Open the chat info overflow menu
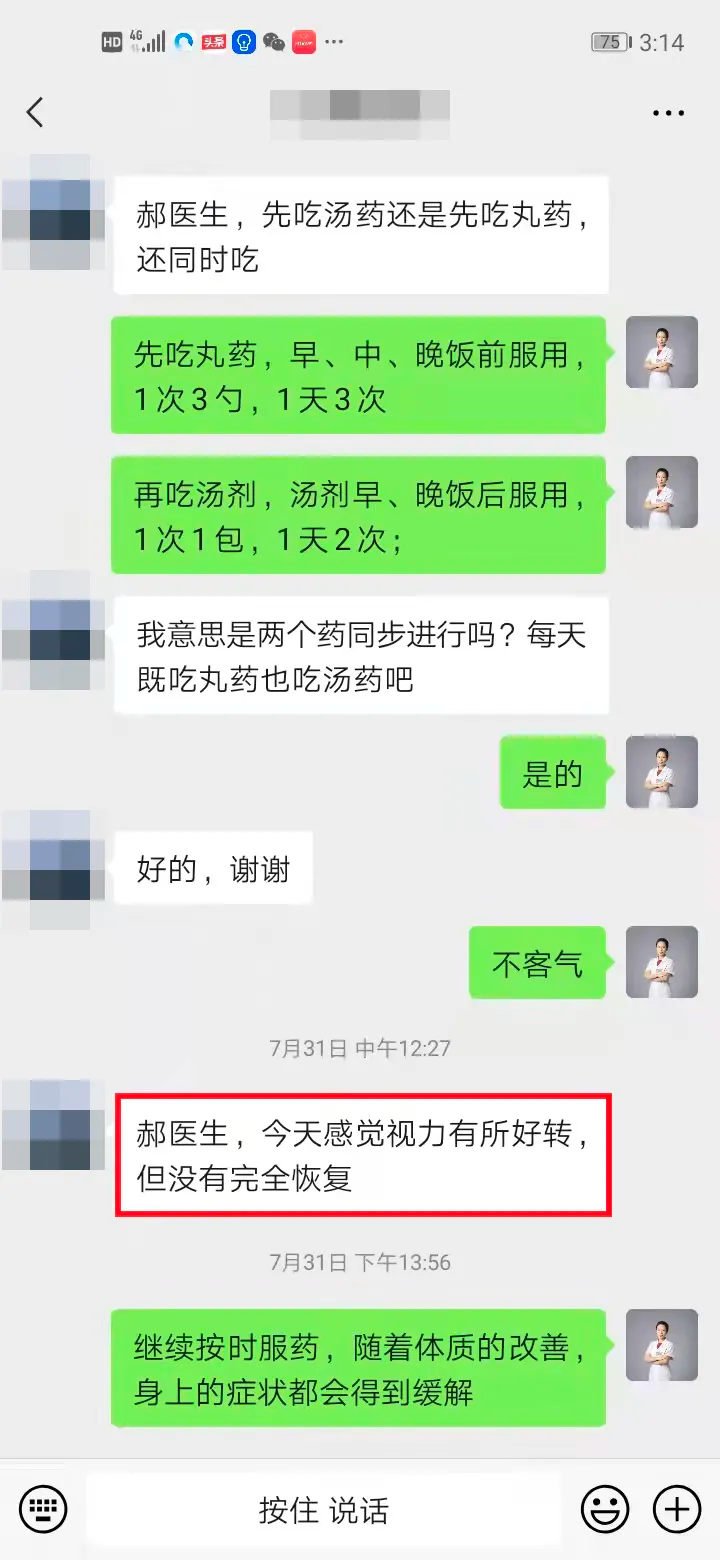The width and height of the screenshot is (720, 1560). [x=668, y=113]
